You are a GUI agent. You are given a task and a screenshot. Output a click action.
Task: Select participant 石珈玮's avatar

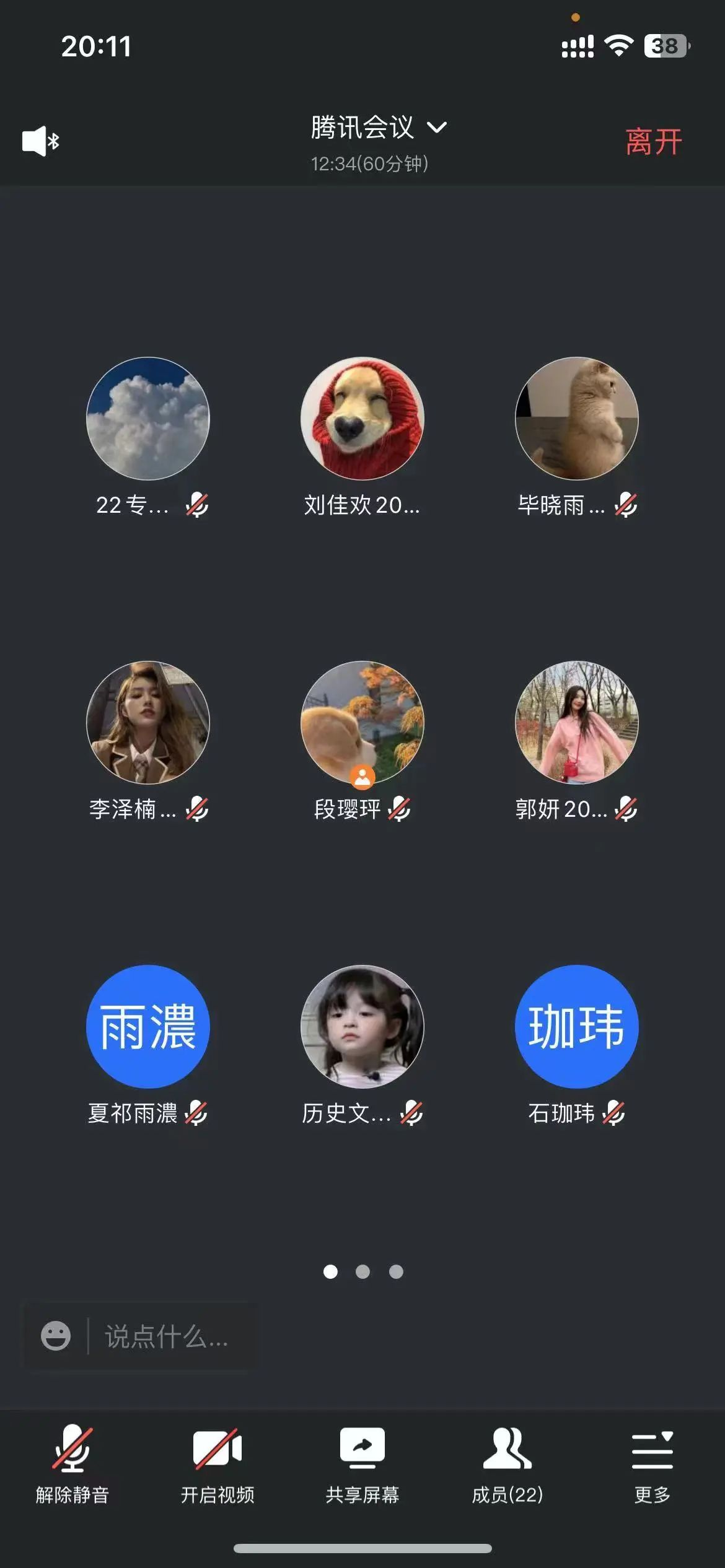577,1027
